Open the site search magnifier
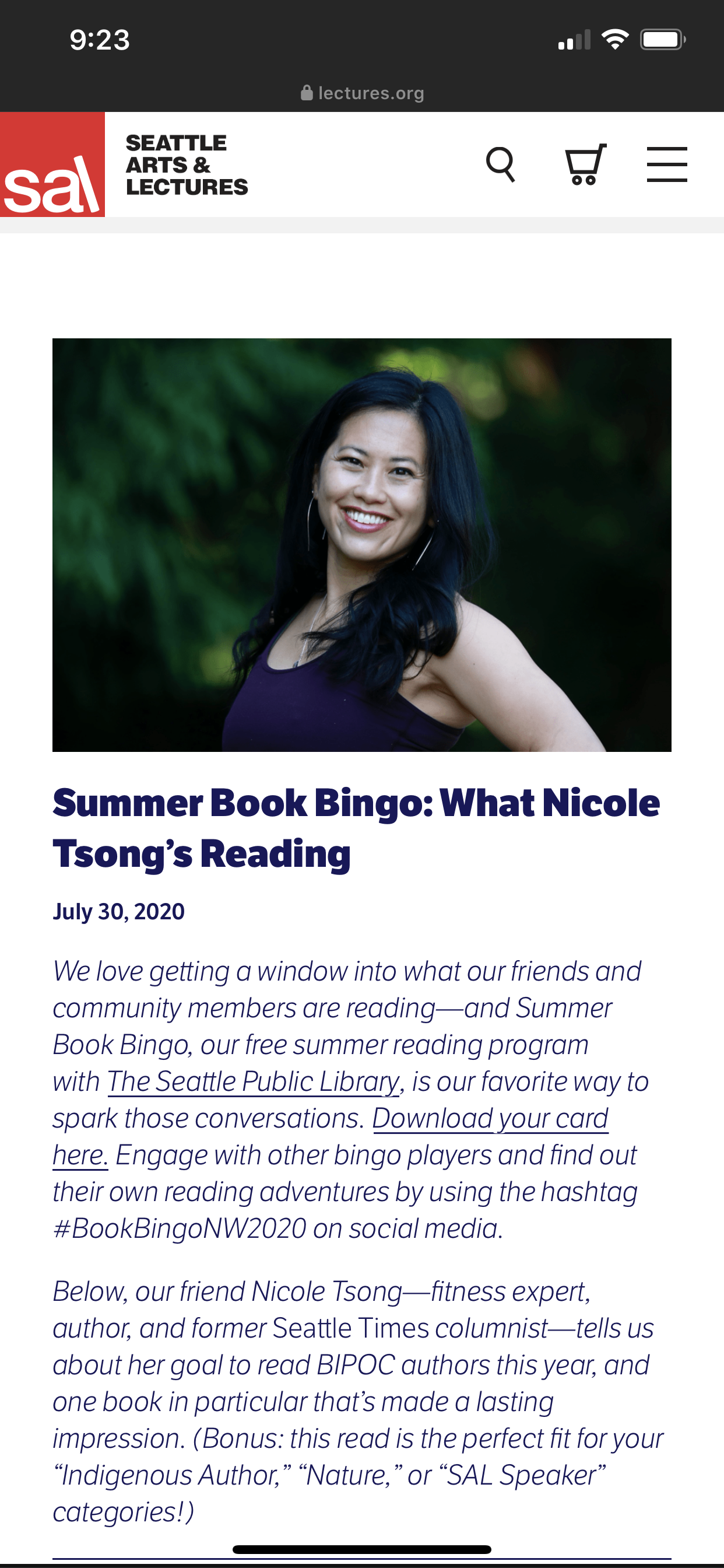 pyautogui.click(x=500, y=164)
